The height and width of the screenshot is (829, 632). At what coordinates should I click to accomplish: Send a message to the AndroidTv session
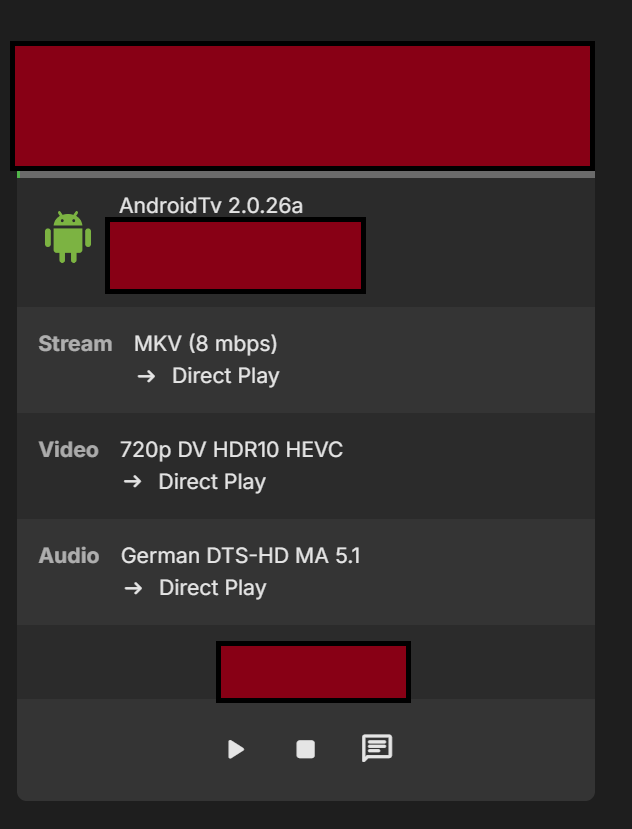tap(376, 748)
